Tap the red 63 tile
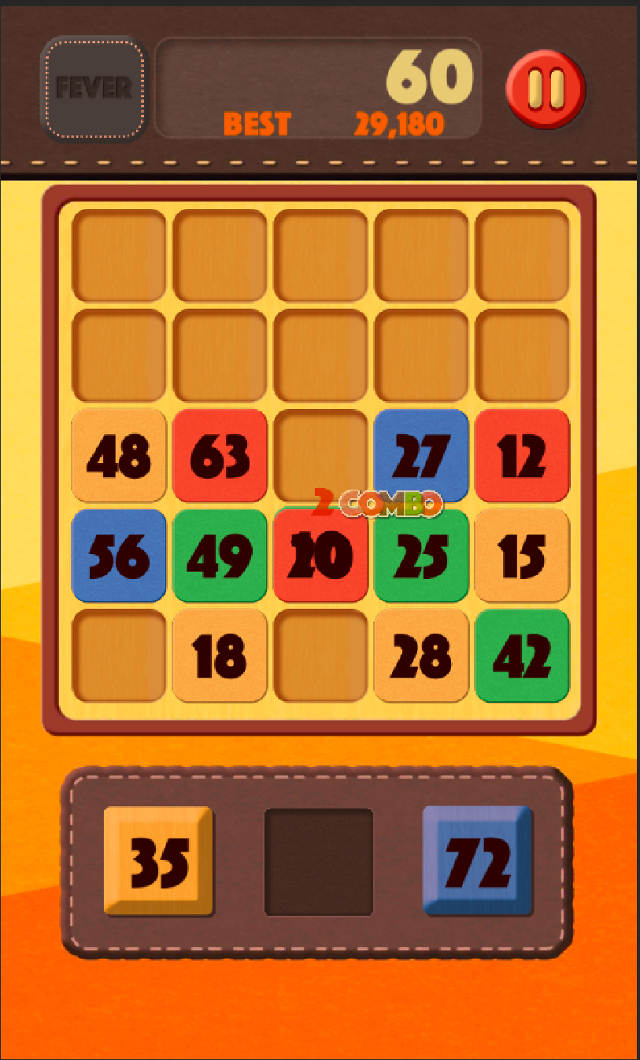The height and width of the screenshot is (1060, 640). (220, 456)
